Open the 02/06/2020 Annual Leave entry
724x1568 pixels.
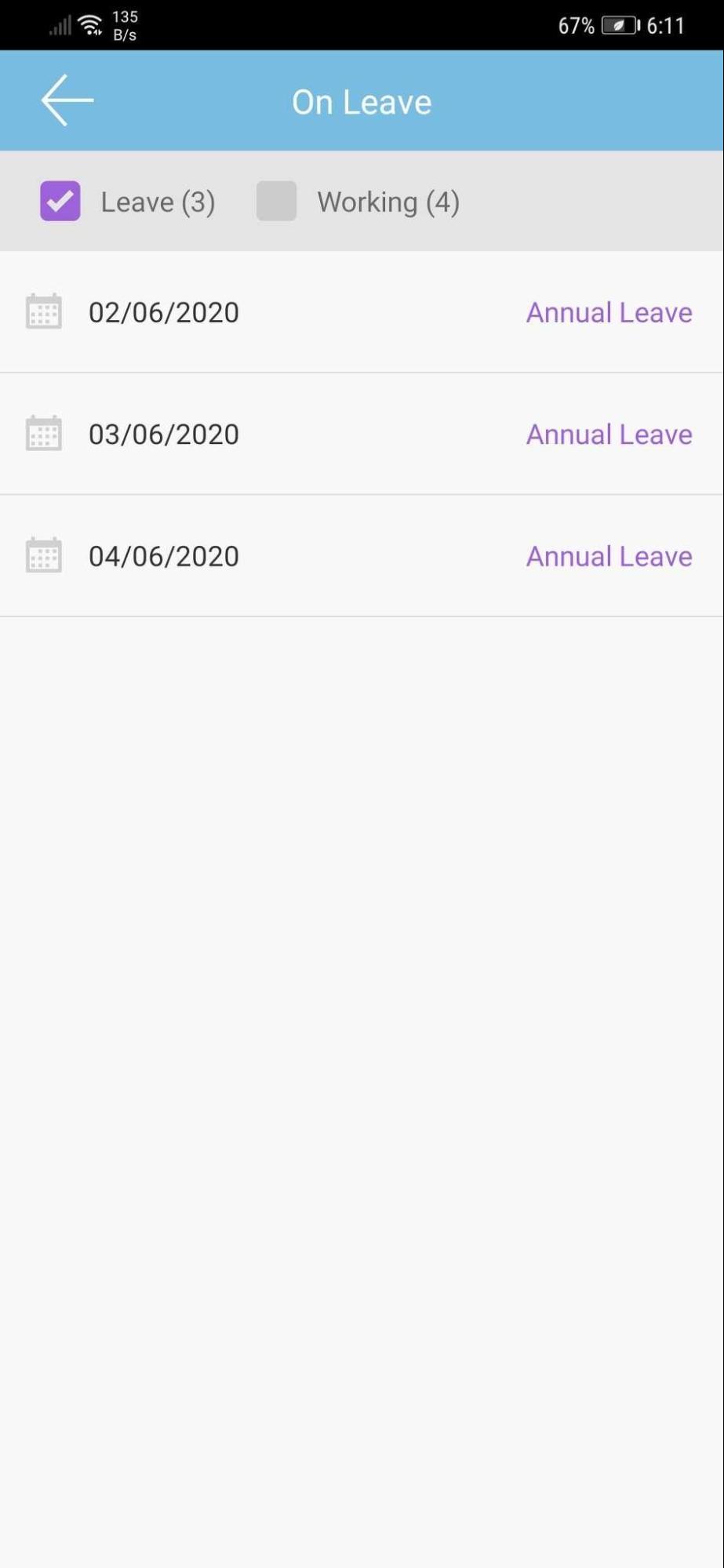coord(362,312)
